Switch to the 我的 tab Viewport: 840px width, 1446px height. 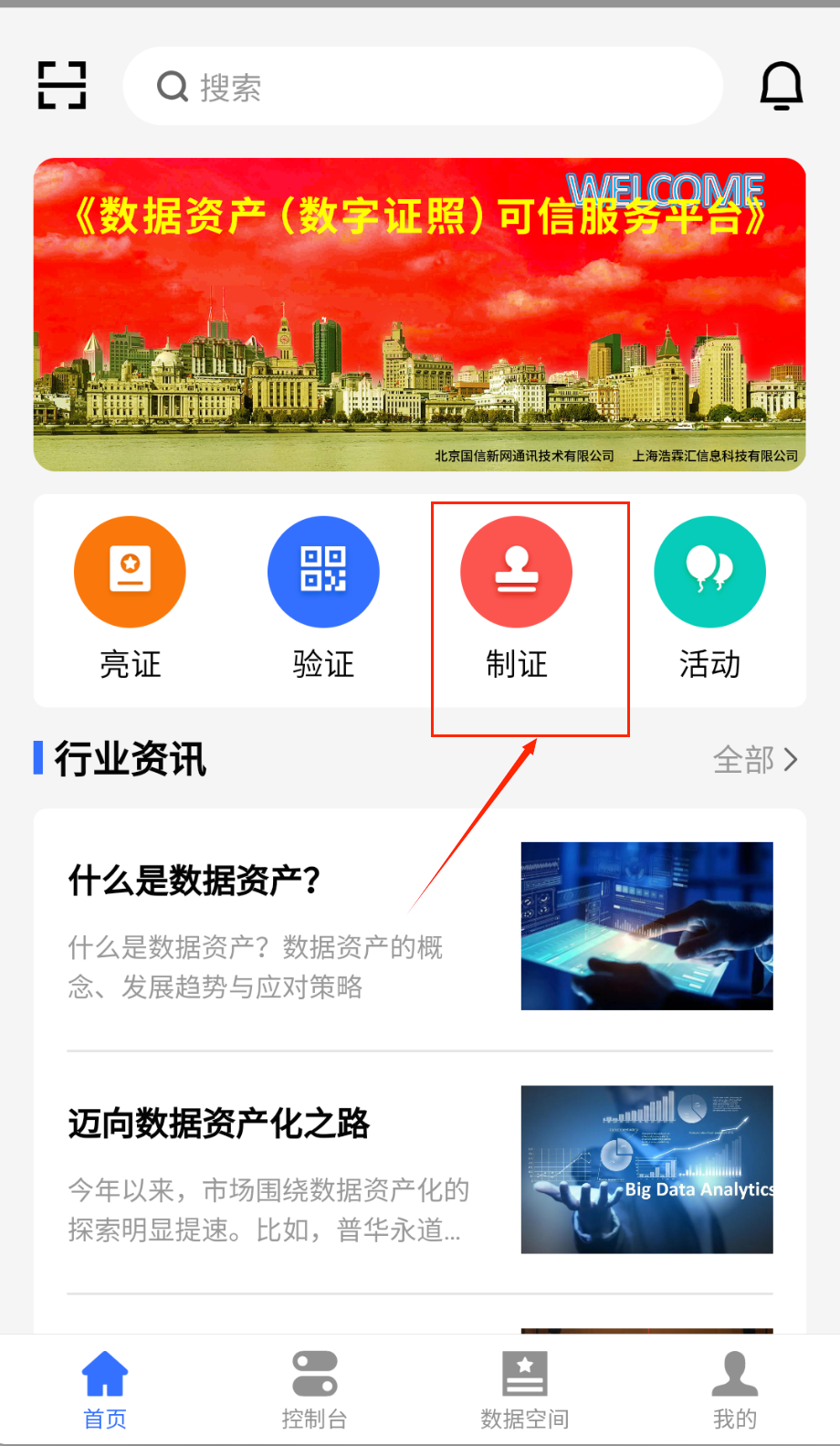[x=735, y=1390]
